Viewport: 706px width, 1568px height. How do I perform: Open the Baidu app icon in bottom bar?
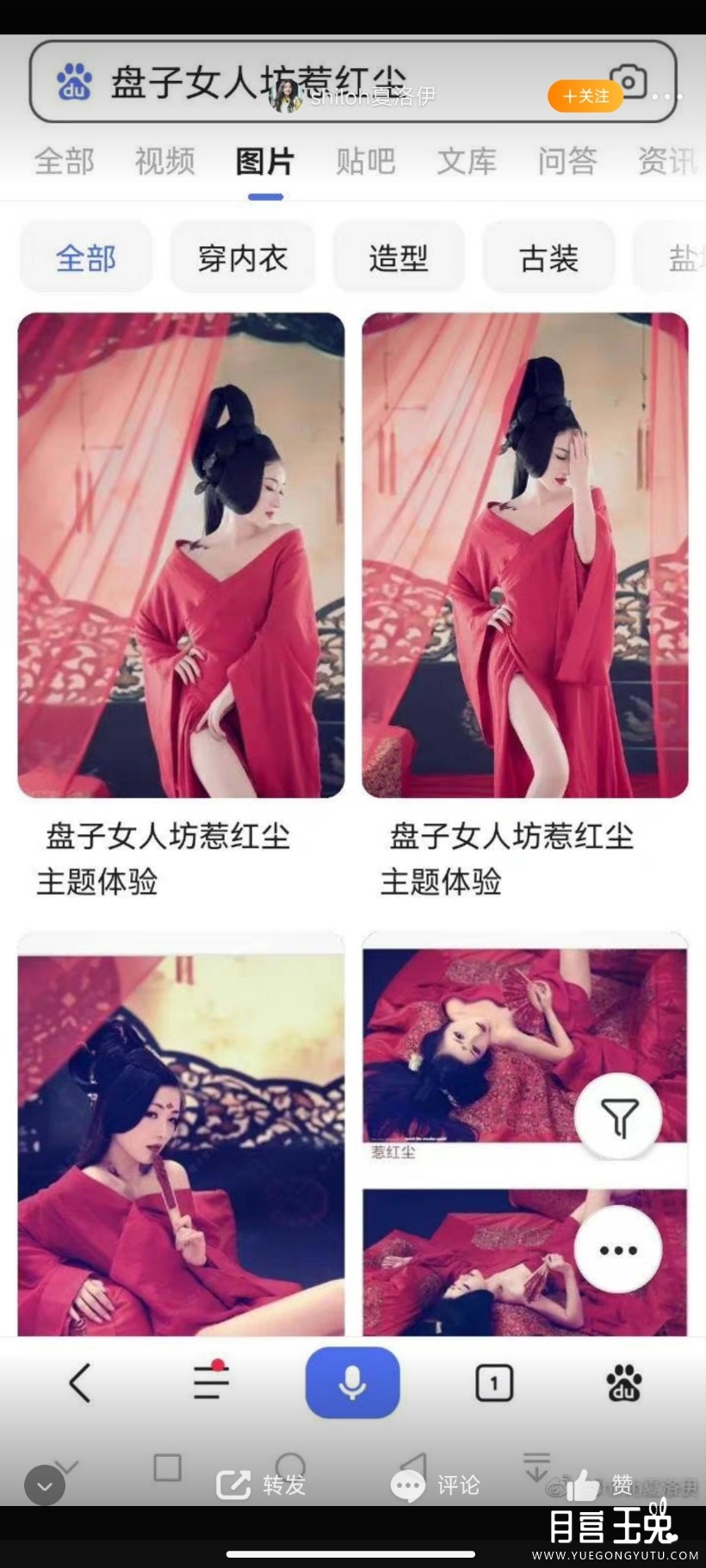point(625,1381)
